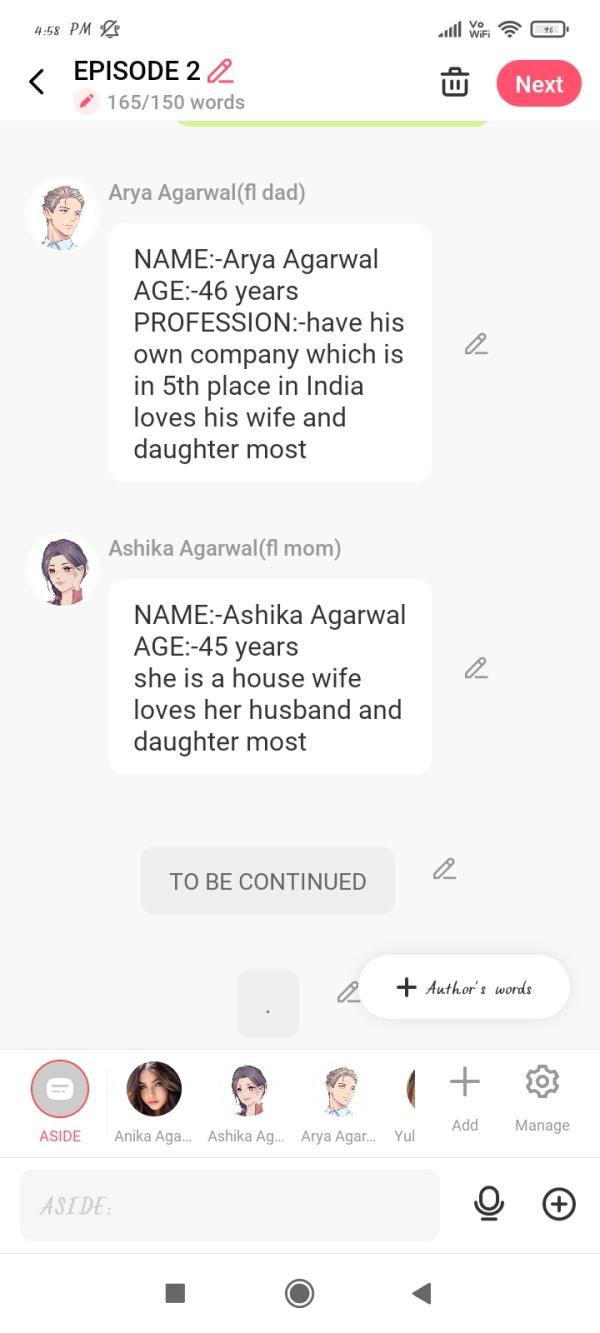Viewport: 600px width, 1333px height.
Task: Delete this episode with the trash icon
Action: click(x=455, y=83)
